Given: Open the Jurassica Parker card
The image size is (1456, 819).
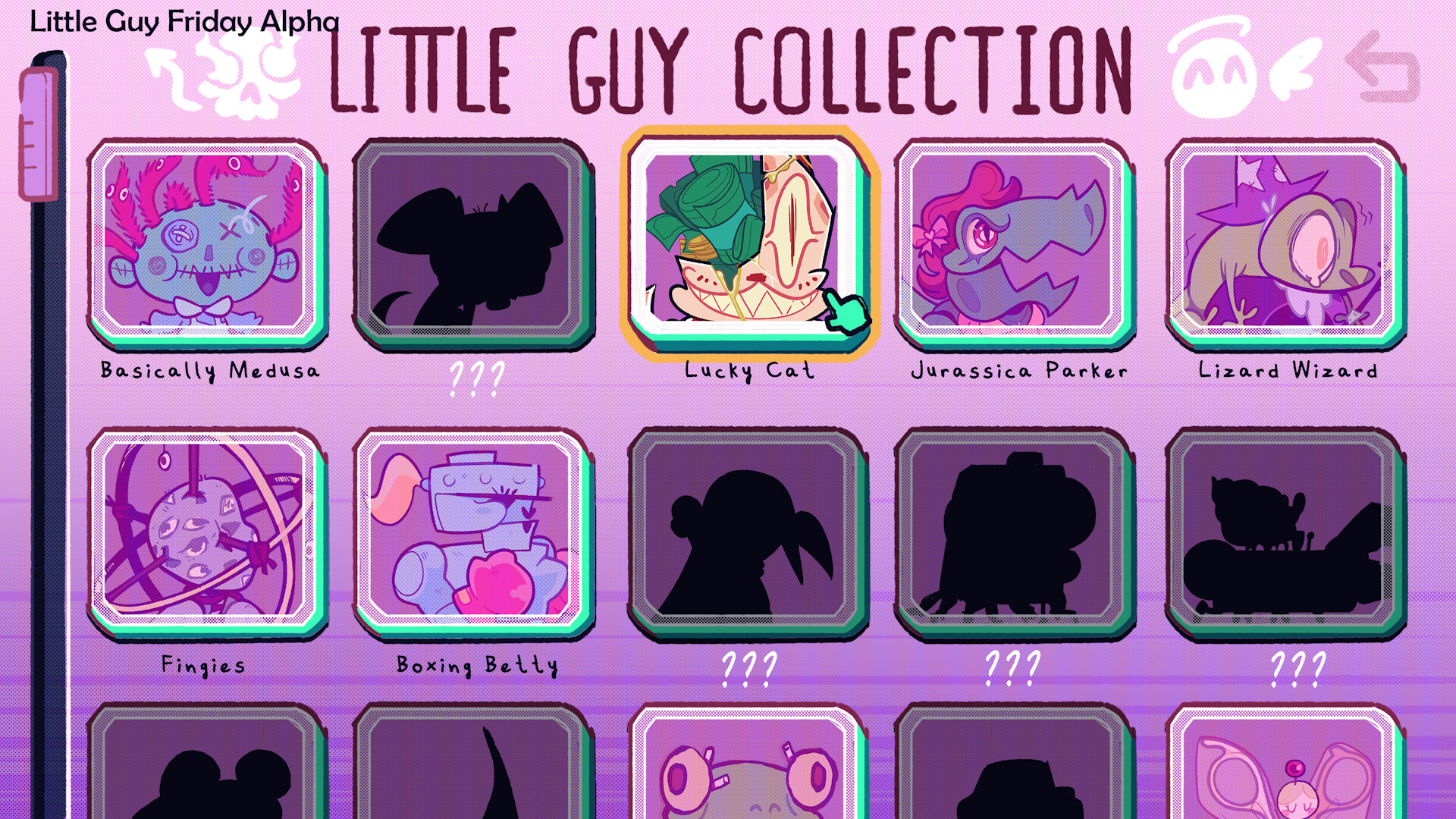Looking at the screenshot, I should [1012, 243].
